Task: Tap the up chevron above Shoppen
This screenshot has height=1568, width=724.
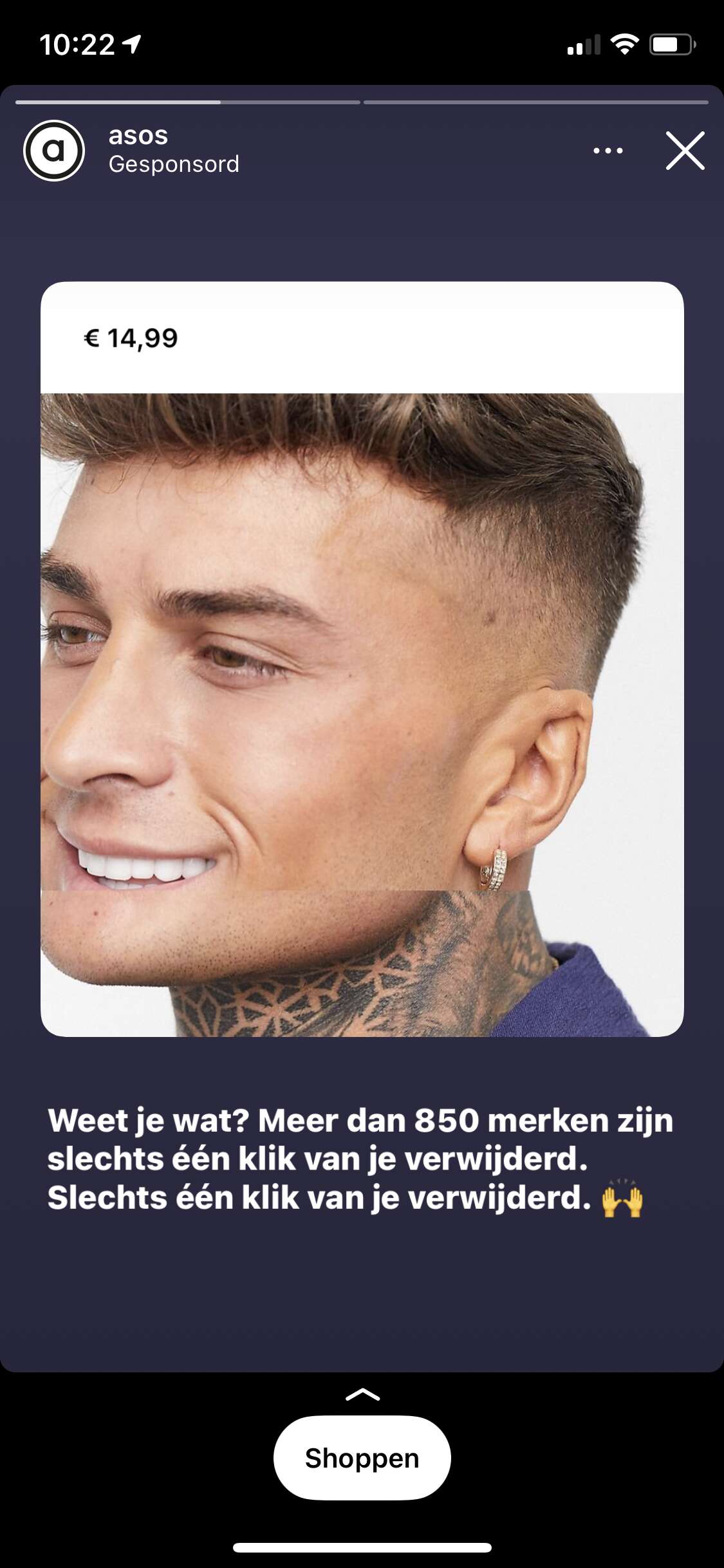Action: click(x=362, y=1395)
